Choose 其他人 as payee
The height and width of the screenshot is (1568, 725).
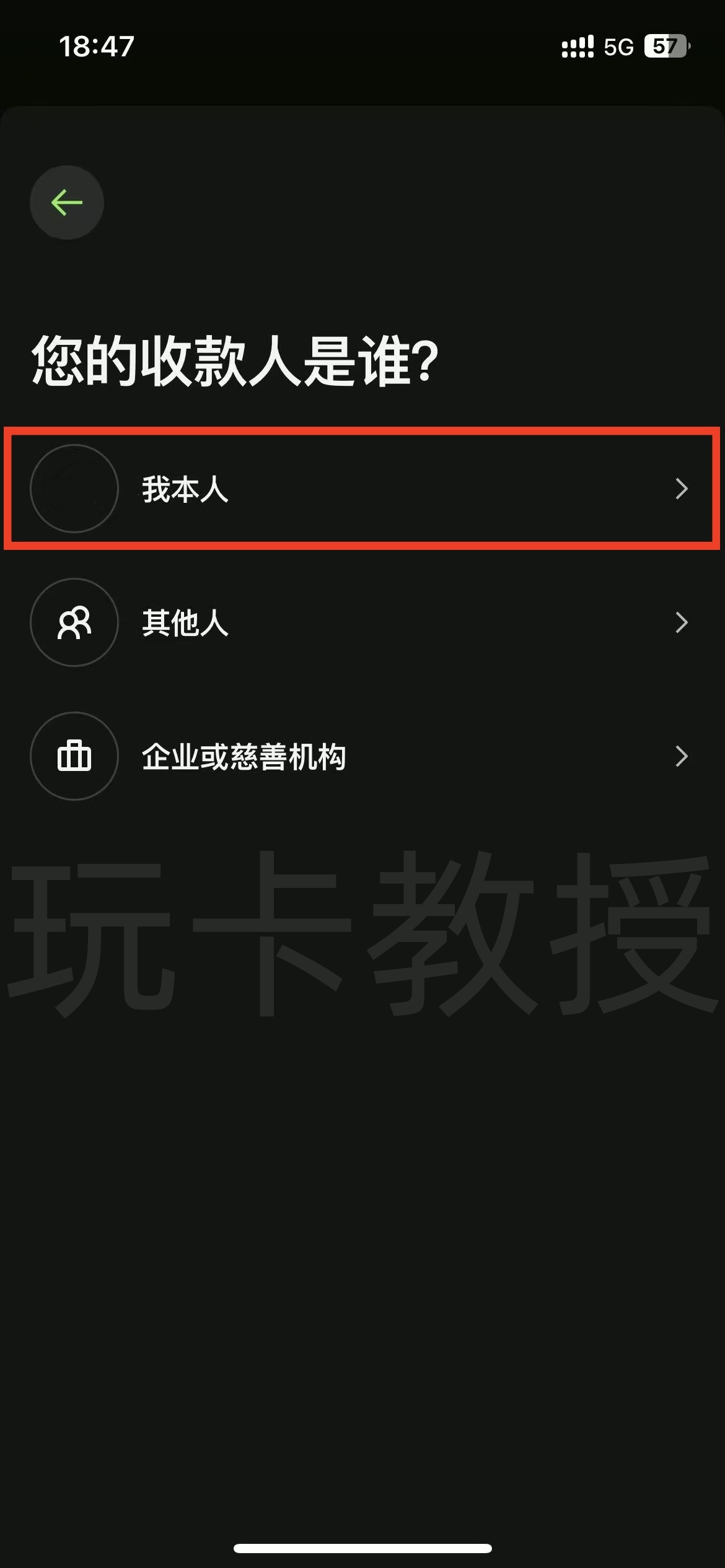coord(362,623)
